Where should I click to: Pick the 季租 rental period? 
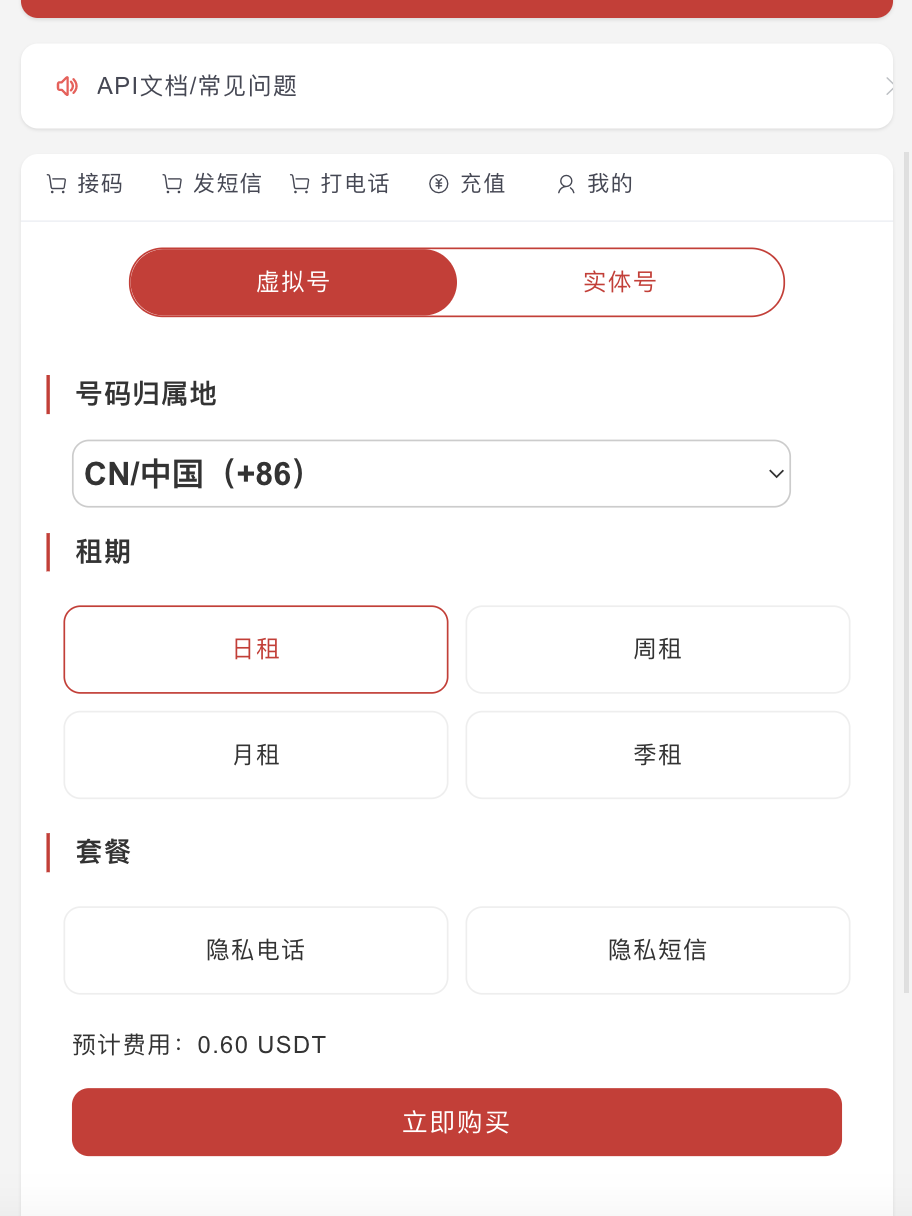(658, 755)
